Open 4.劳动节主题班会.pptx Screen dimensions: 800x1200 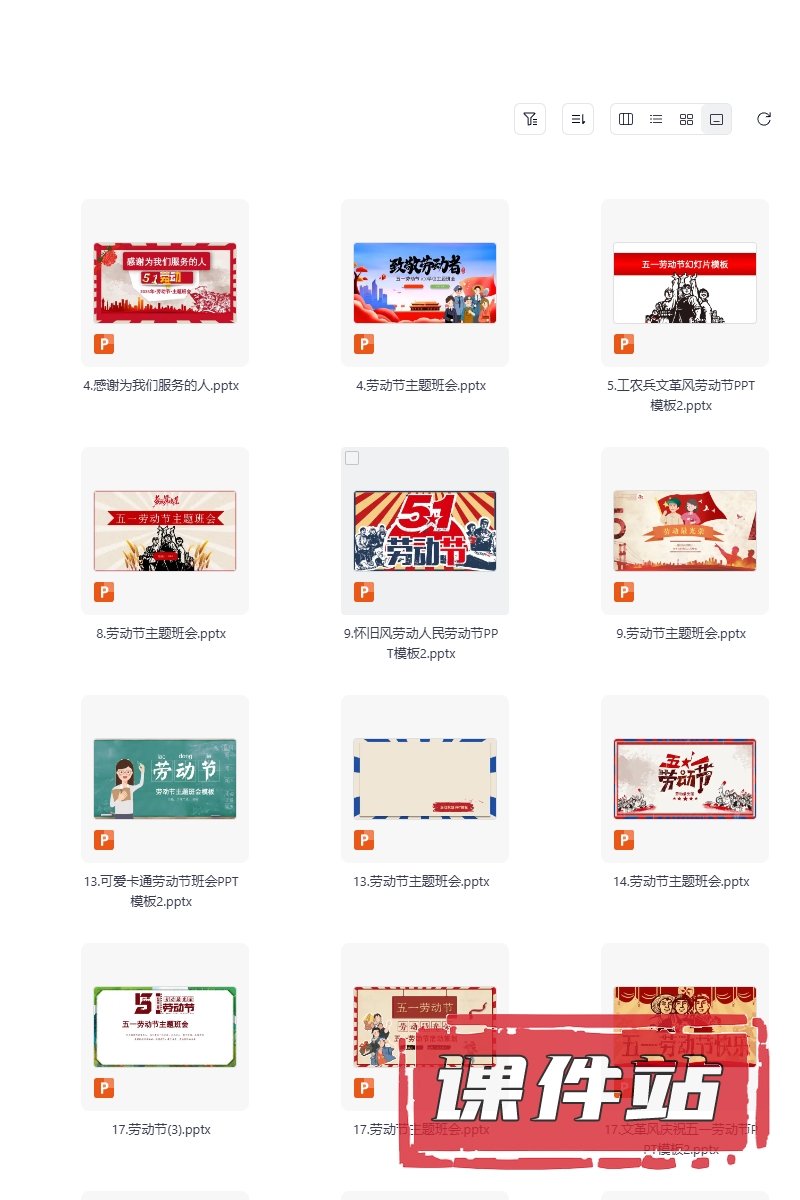[425, 282]
